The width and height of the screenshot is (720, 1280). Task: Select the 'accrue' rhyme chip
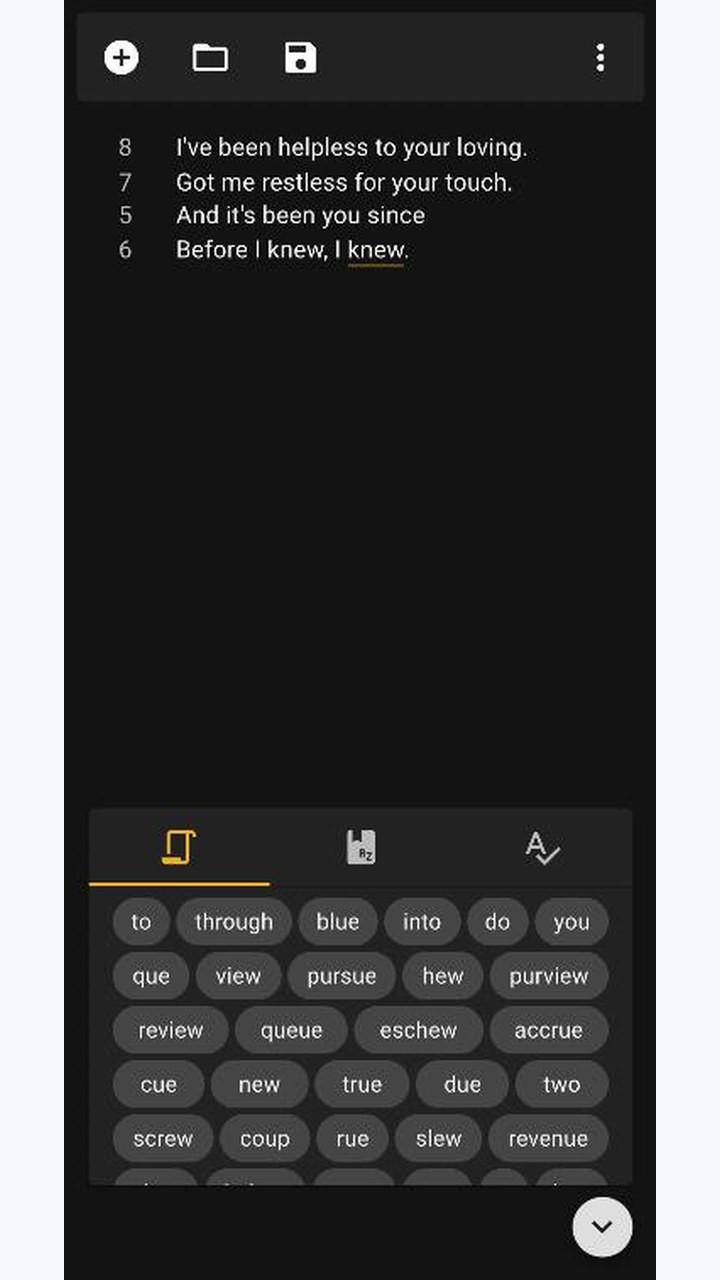click(548, 1030)
